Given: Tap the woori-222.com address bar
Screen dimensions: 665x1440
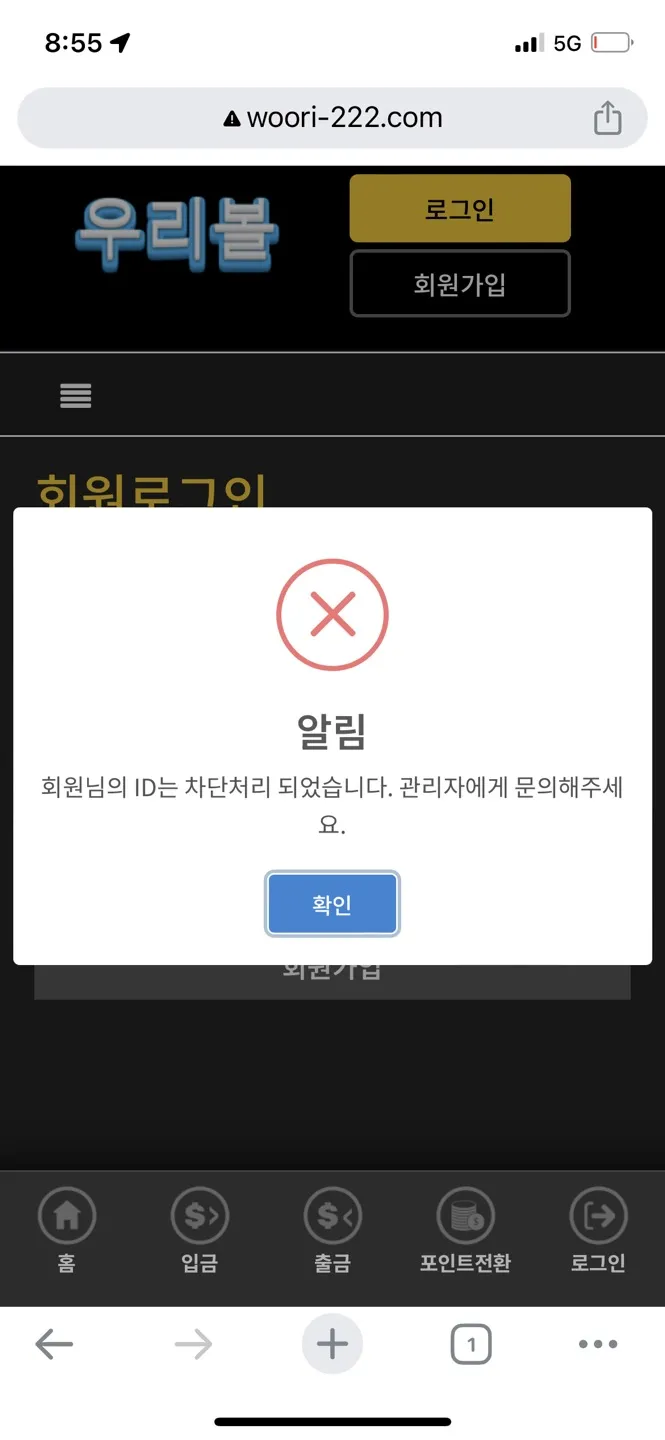Looking at the screenshot, I should tap(332, 118).
